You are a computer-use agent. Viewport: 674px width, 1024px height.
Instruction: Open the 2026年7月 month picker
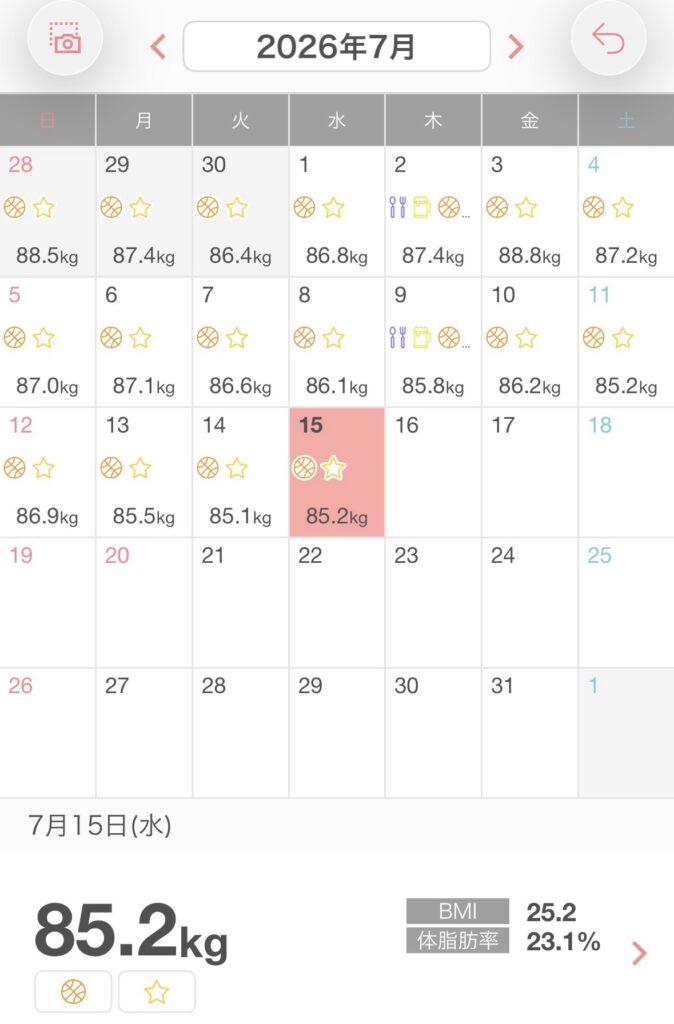pos(336,46)
